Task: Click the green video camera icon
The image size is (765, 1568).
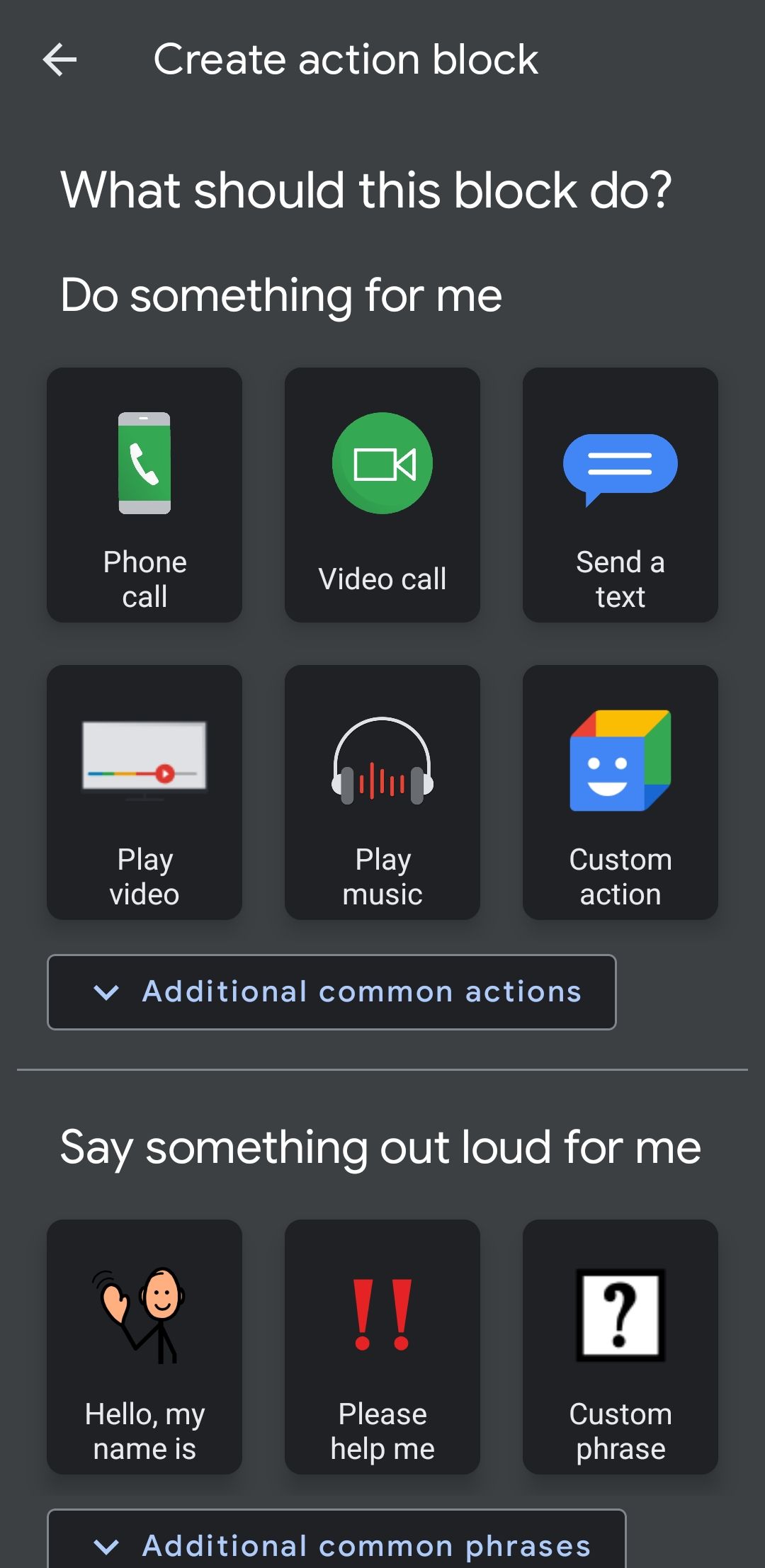Action: 382,462
